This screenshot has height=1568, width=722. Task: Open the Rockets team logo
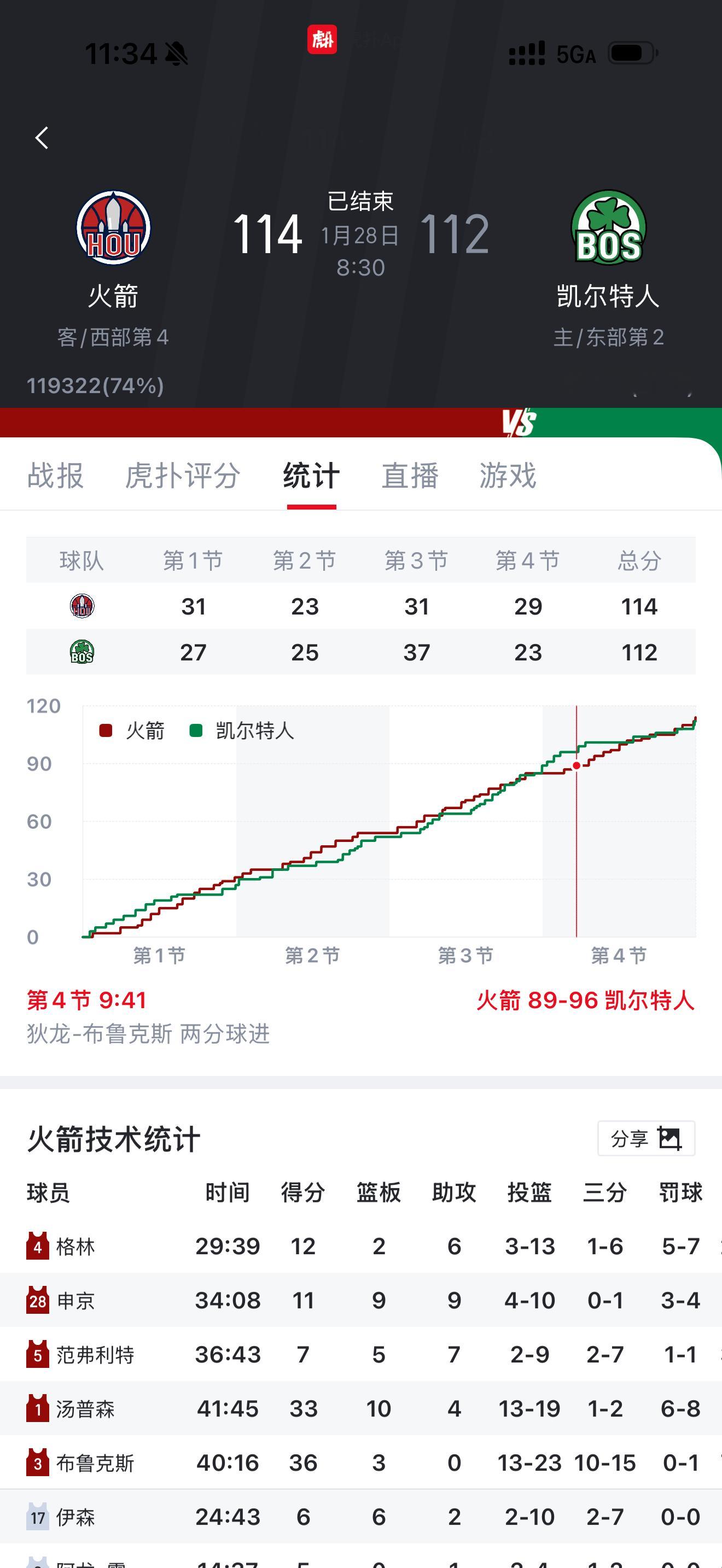(113, 227)
